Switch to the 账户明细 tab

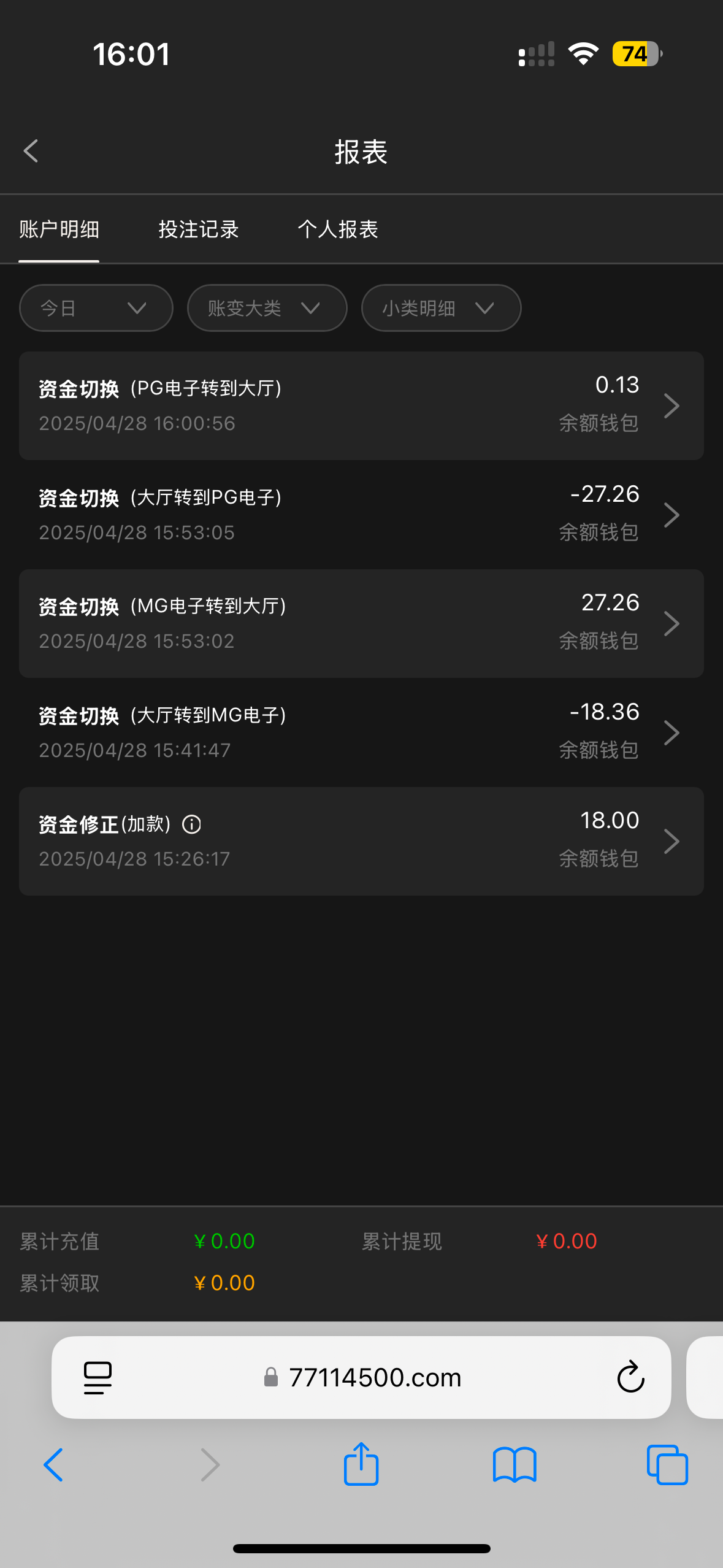click(x=59, y=229)
